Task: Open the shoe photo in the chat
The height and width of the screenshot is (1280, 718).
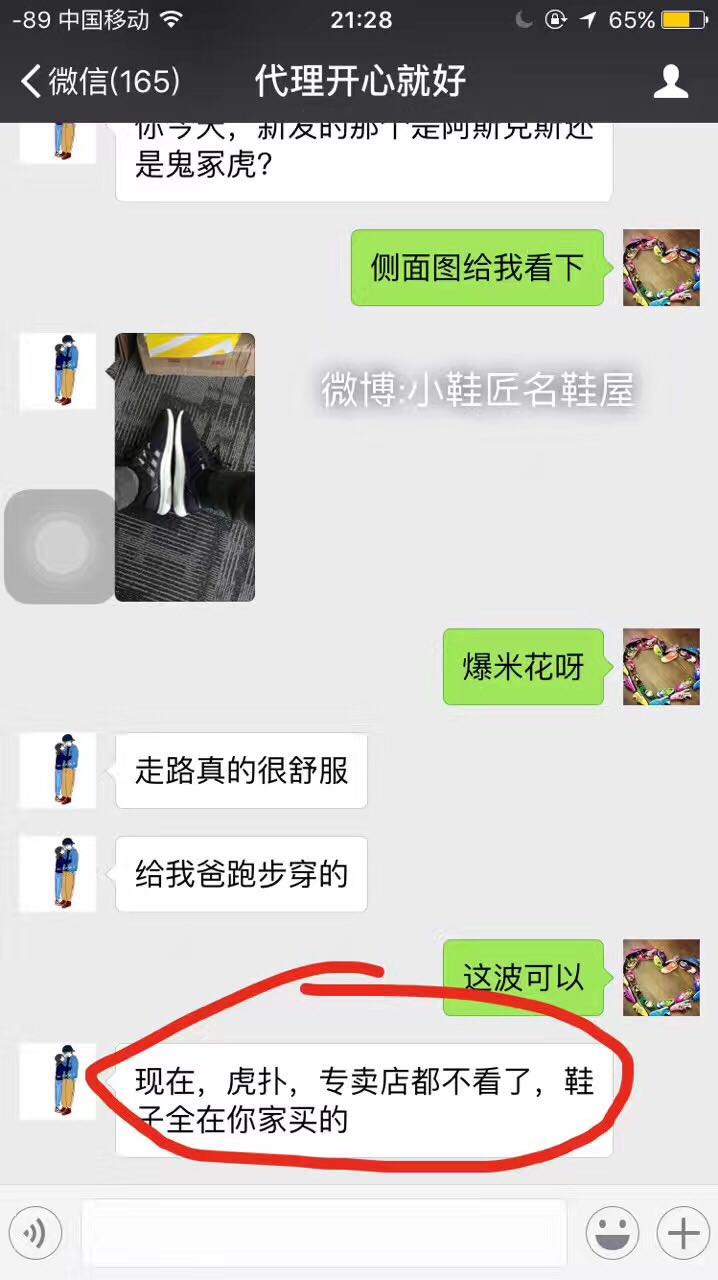Action: [x=185, y=467]
